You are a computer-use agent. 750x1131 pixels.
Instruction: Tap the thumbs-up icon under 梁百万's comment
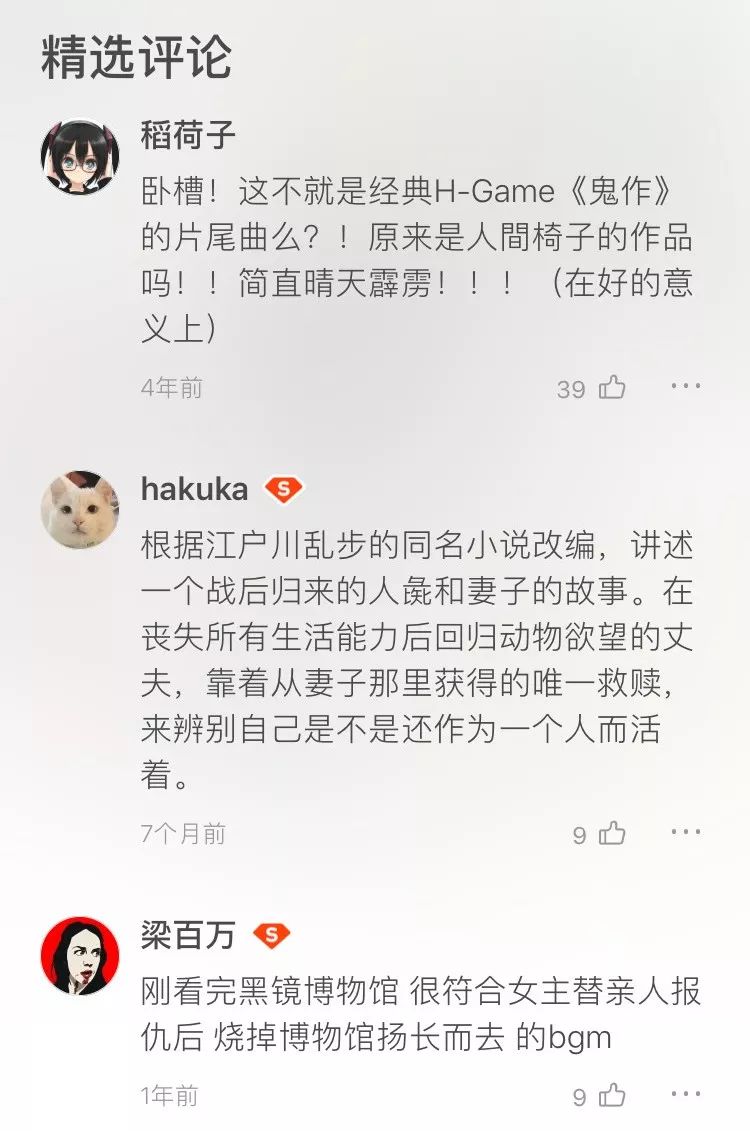[614, 1097]
